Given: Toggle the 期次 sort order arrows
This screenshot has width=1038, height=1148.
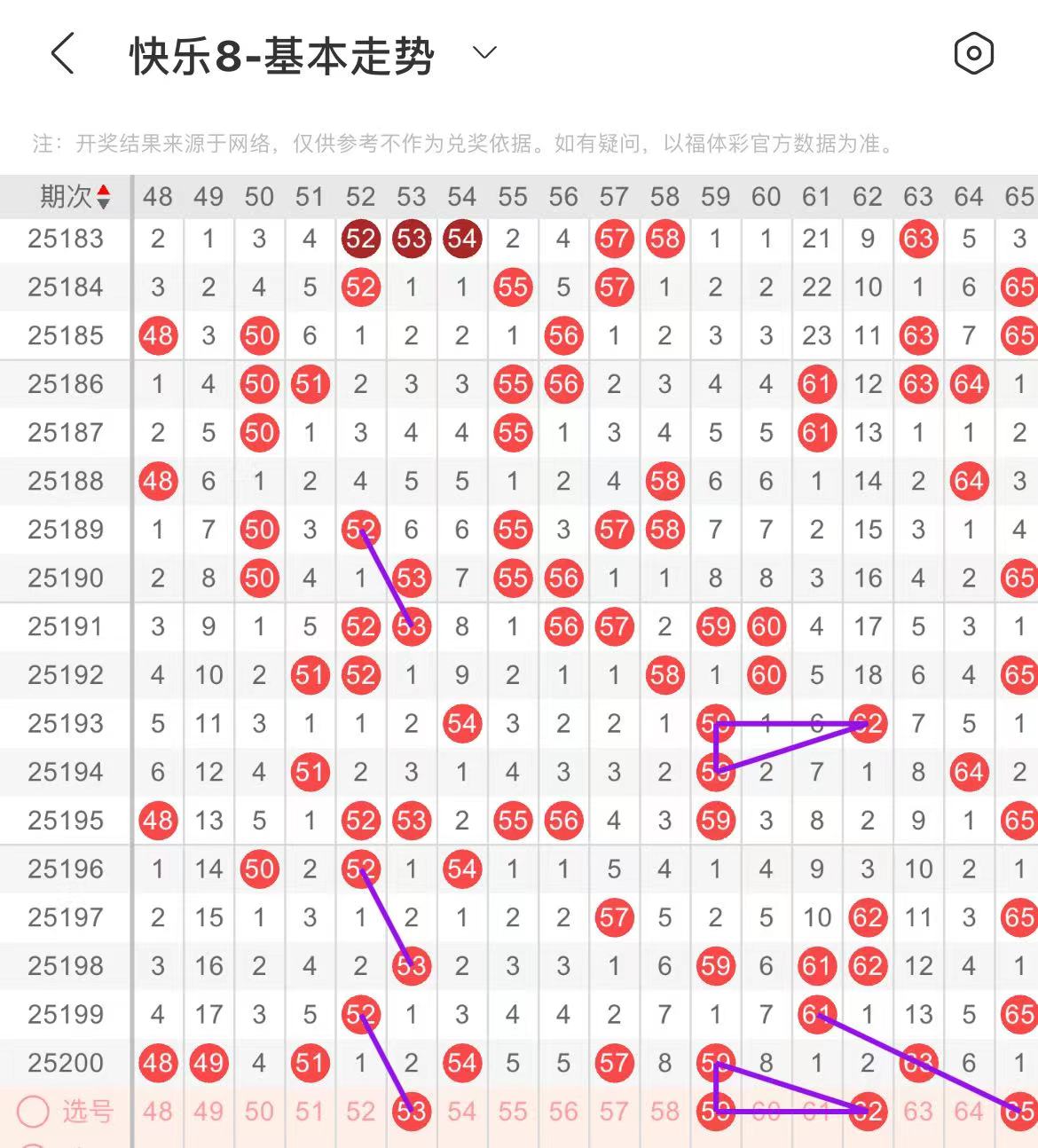Looking at the screenshot, I should [x=104, y=197].
